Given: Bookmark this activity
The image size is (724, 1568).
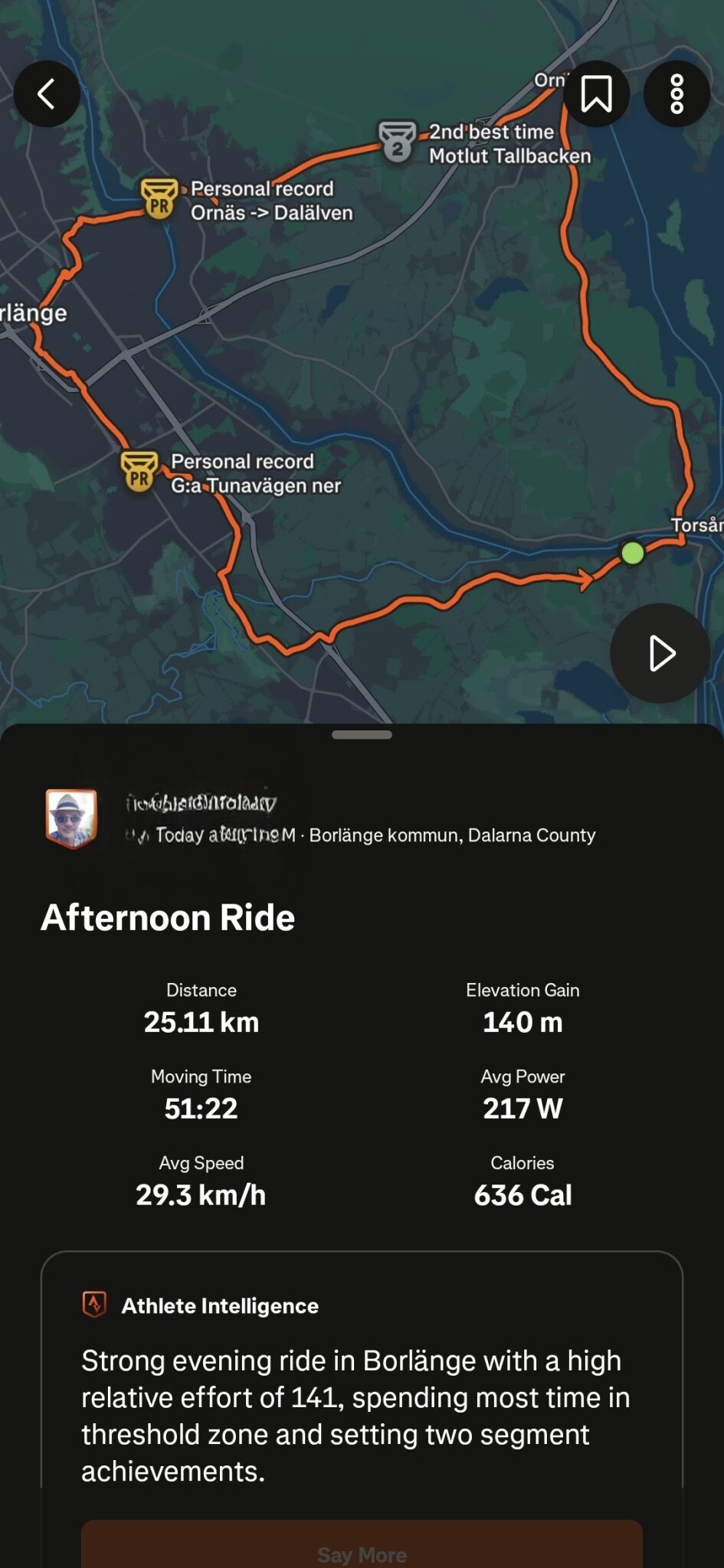Looking at the screenshot, I should pos(596,94).
